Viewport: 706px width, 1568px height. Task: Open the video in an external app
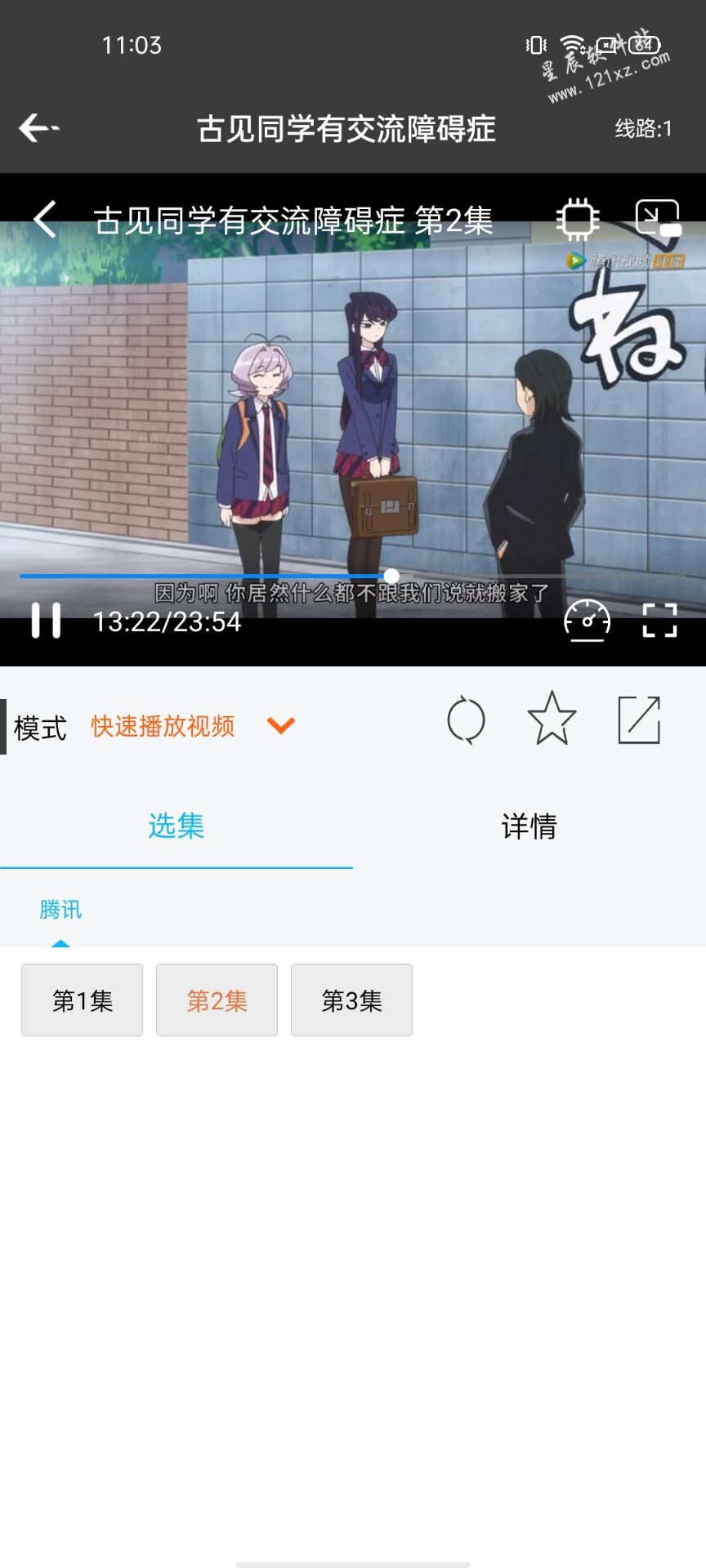[638, 720]
